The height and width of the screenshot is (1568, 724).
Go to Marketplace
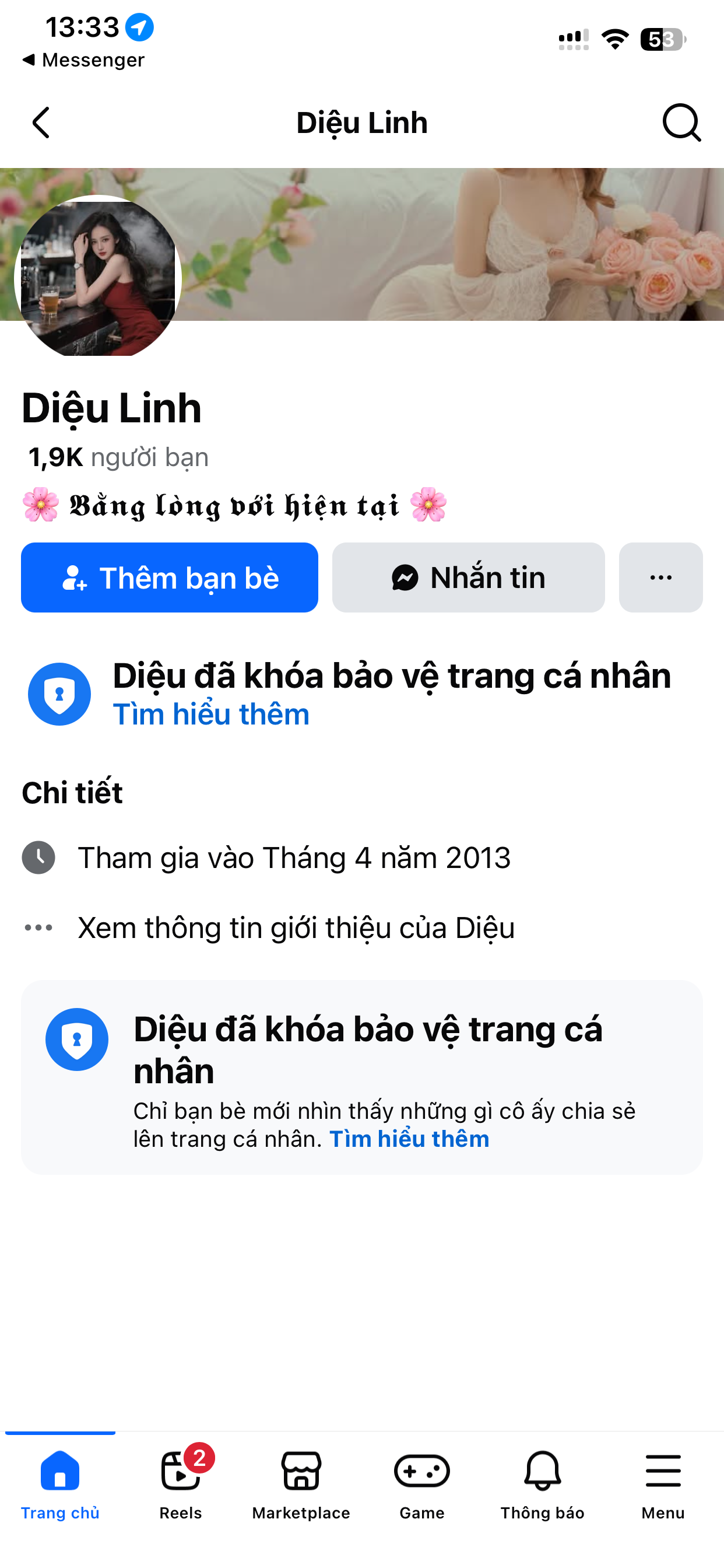click(301, 1483)
